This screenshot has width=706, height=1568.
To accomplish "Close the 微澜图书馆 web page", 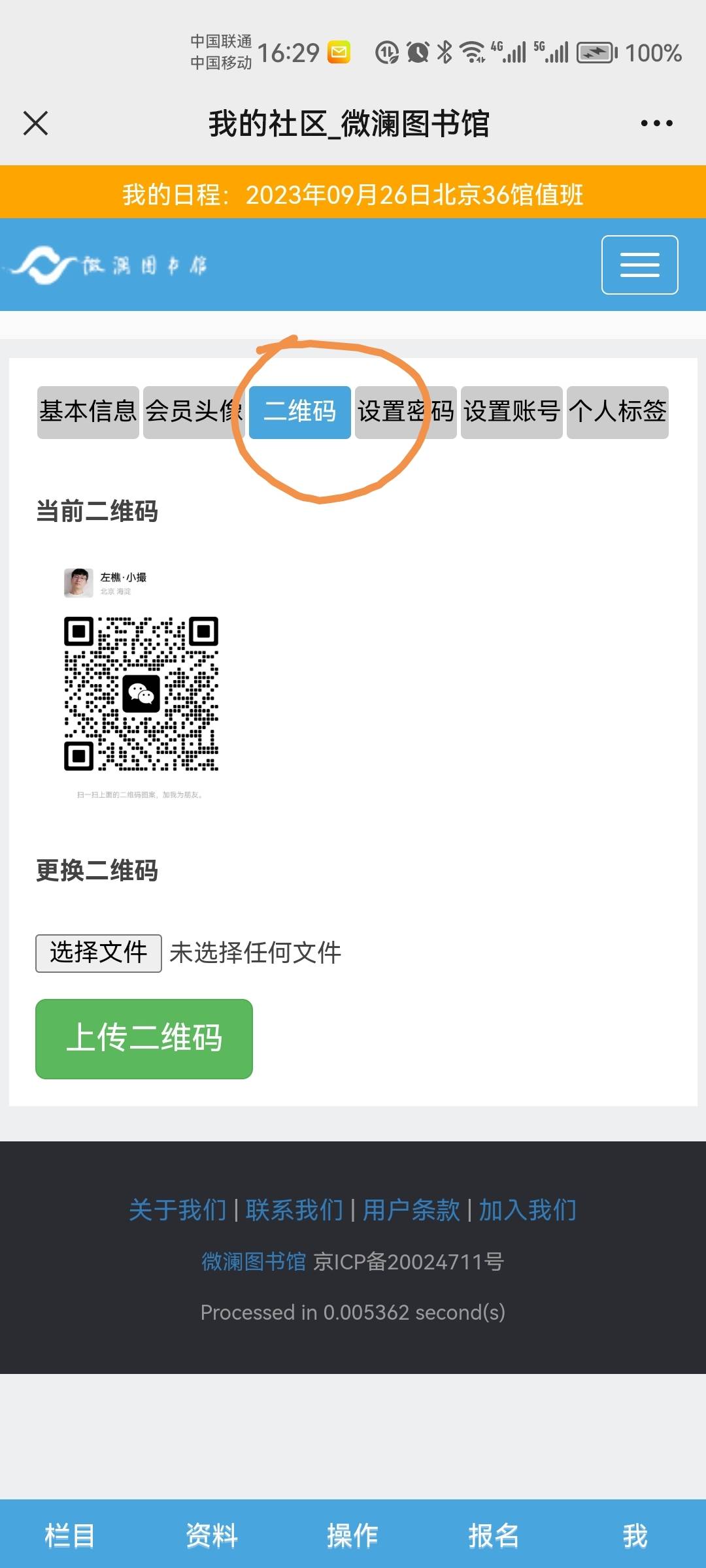I will (x=36, y=123).
